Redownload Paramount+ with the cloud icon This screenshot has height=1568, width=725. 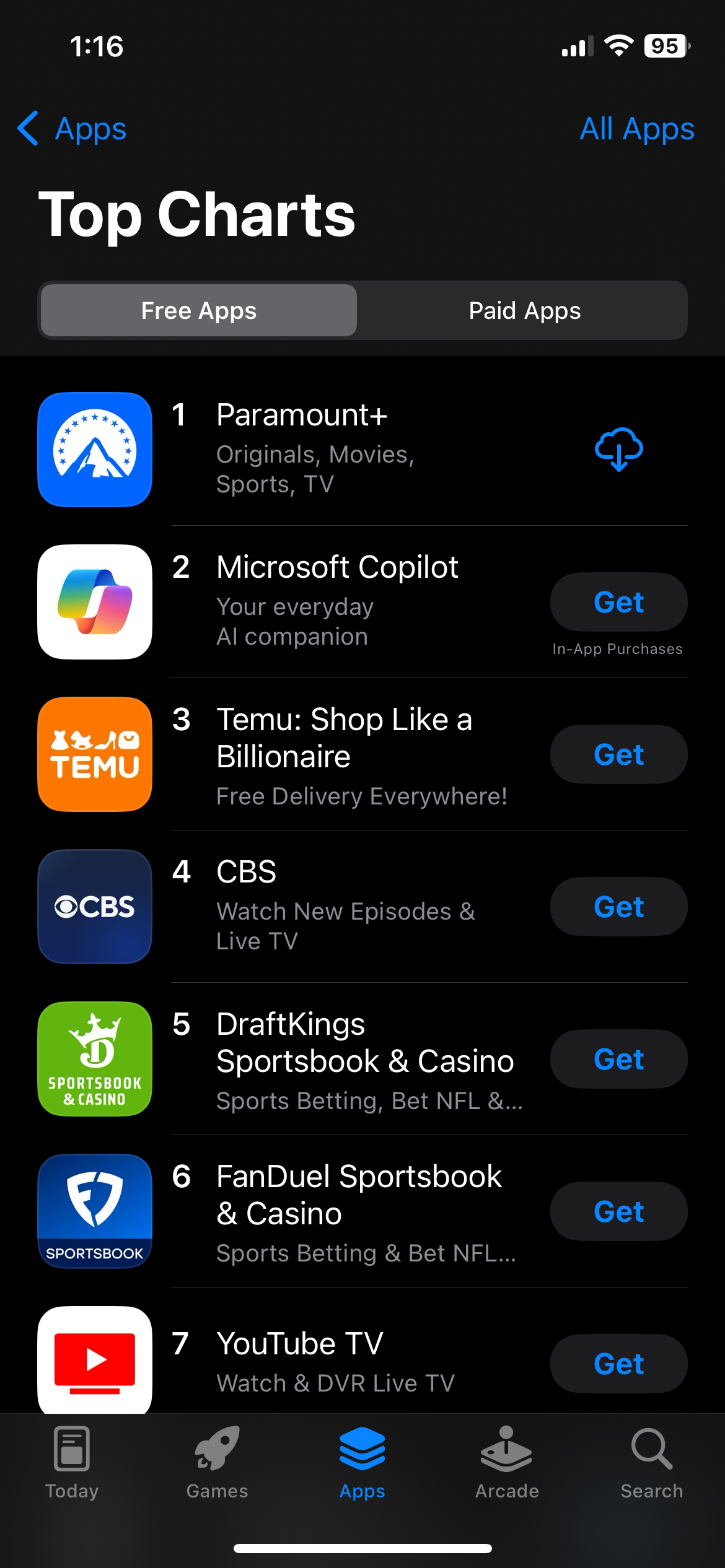[618, 450]
